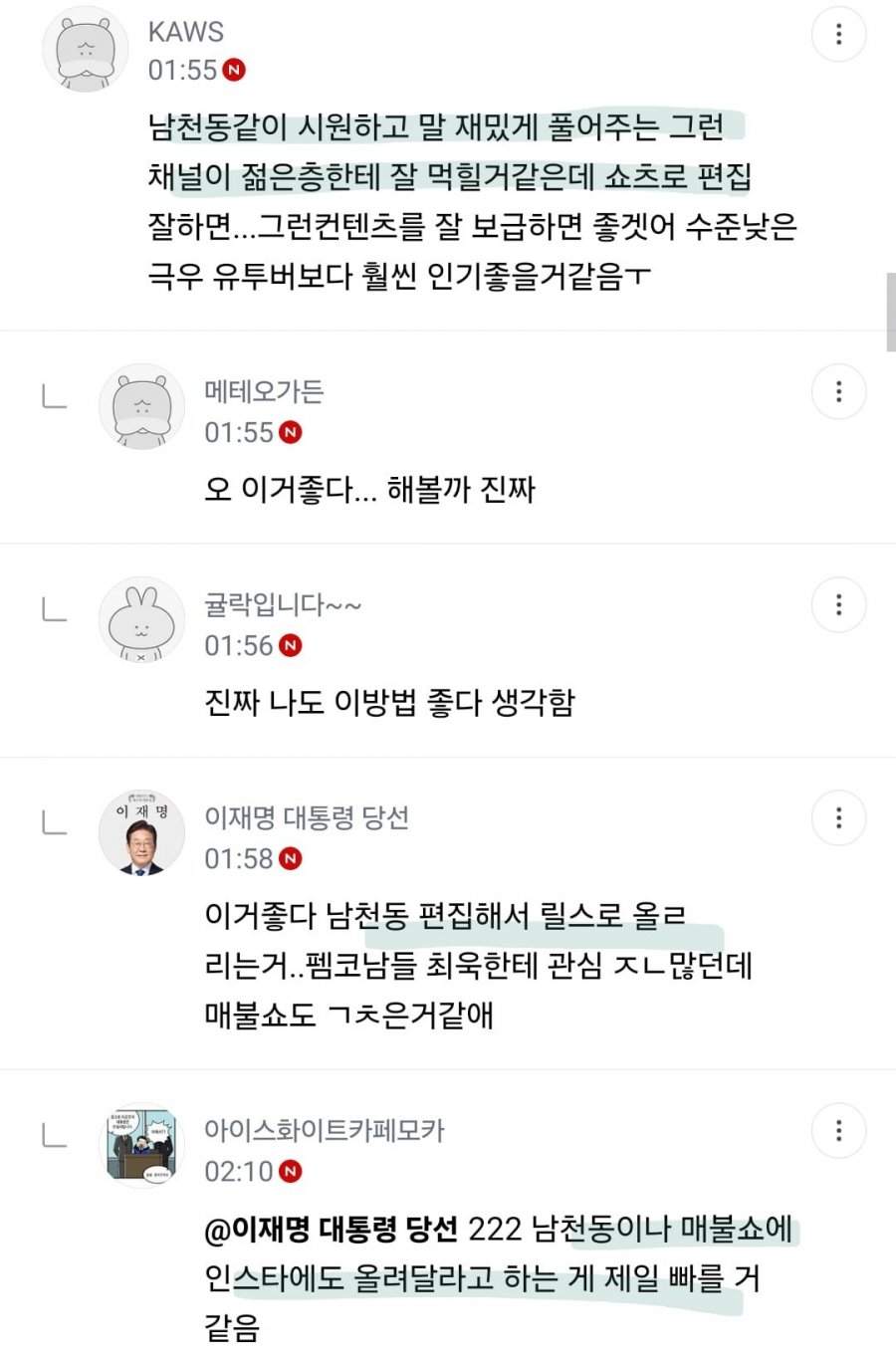View KAWS's profile picture
The width and height of the screenshot is (896, 1357).
[x=86, y=50]
